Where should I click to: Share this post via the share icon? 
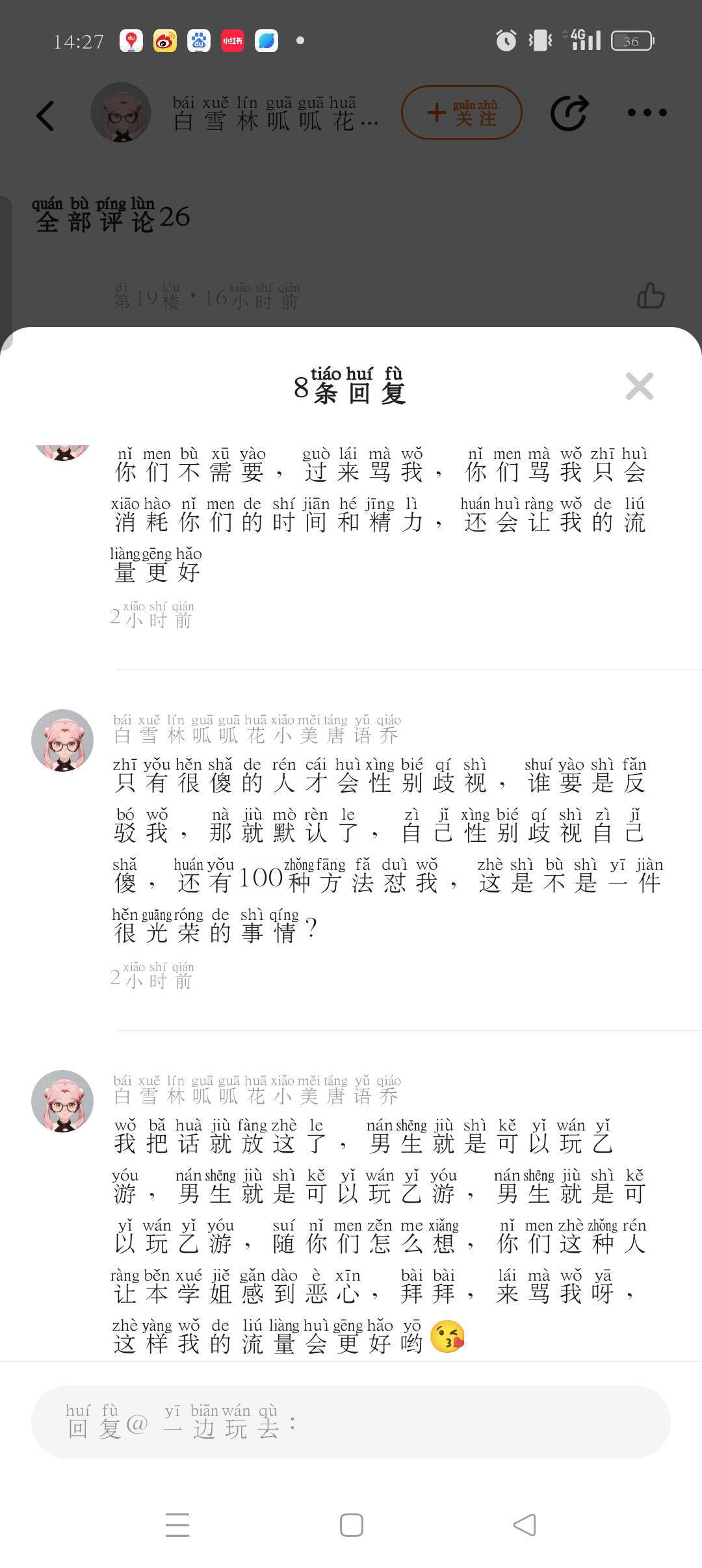569,113
